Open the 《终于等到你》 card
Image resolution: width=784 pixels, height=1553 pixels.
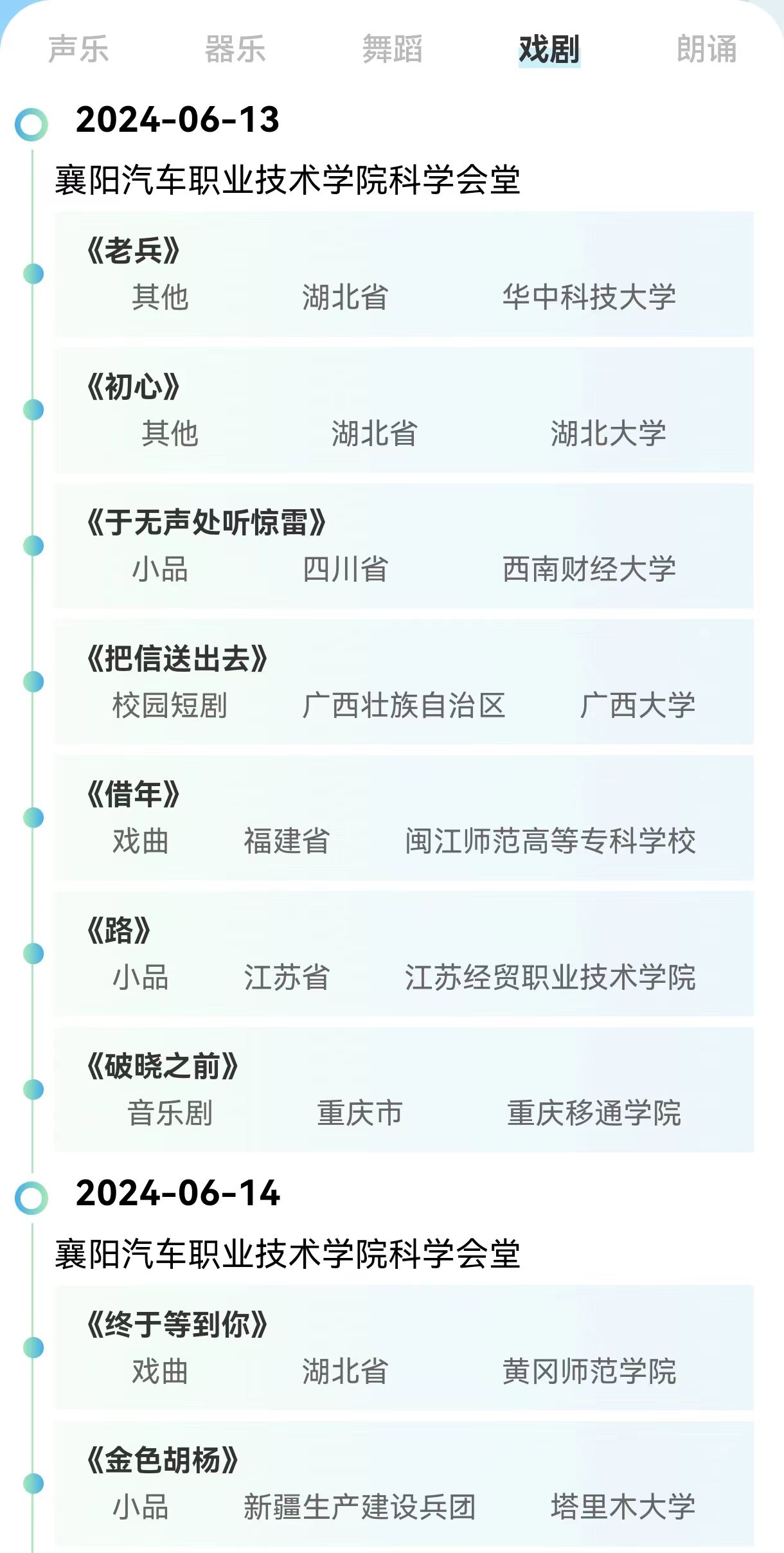point(404,1347)
